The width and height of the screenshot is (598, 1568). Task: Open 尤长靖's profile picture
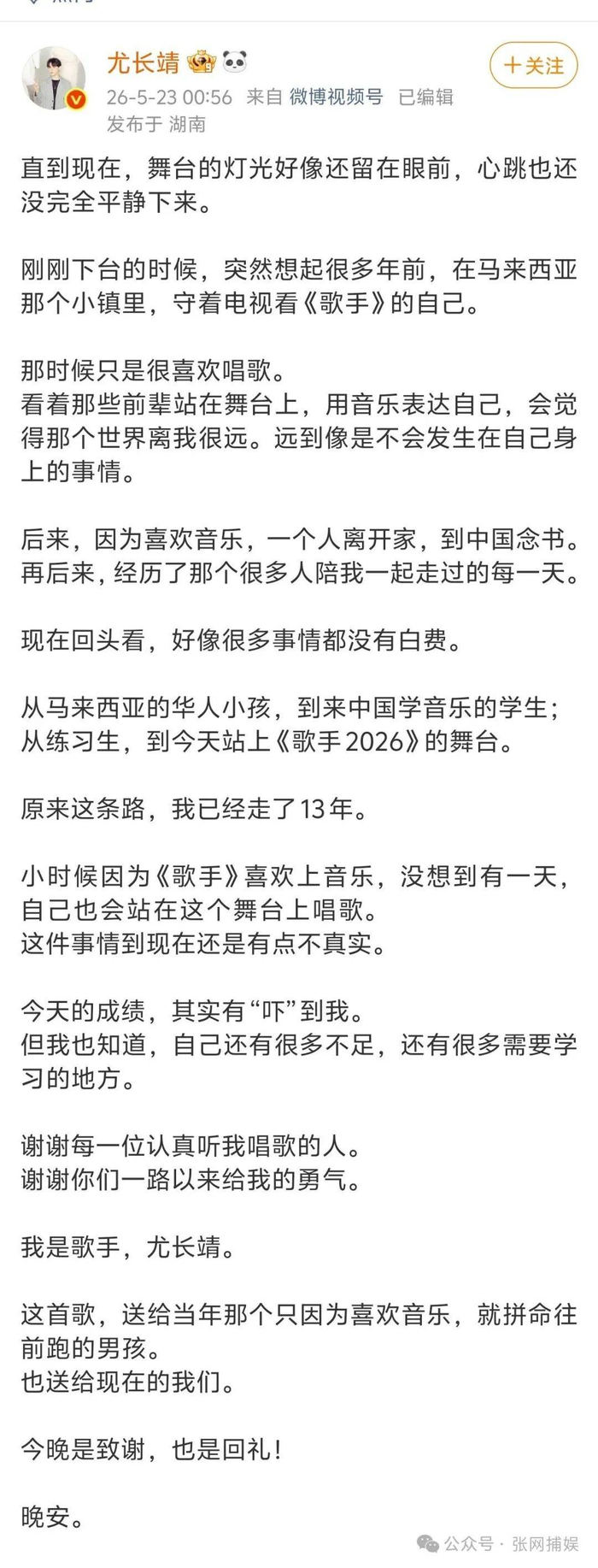(x=53, y=79)
